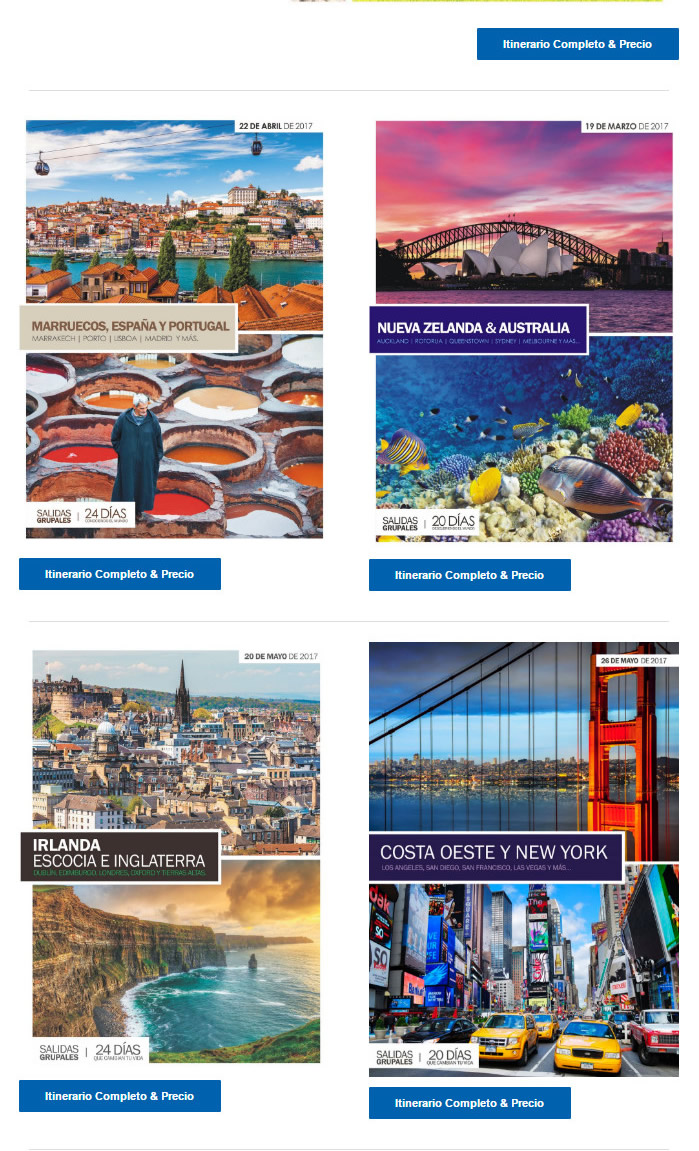The width and height of the screenshot is (699, 1151).
Task: View itinerary and price for Irlanda tour
Action: [x=119, y=1096]
